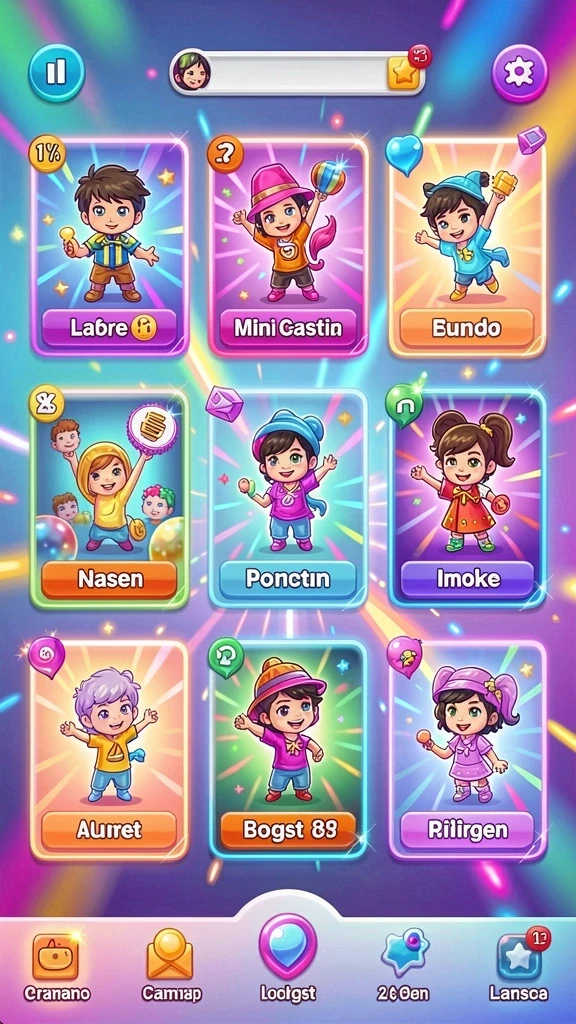Open the Aurret card
The image size is (576, 1024).
pos(109,751)
